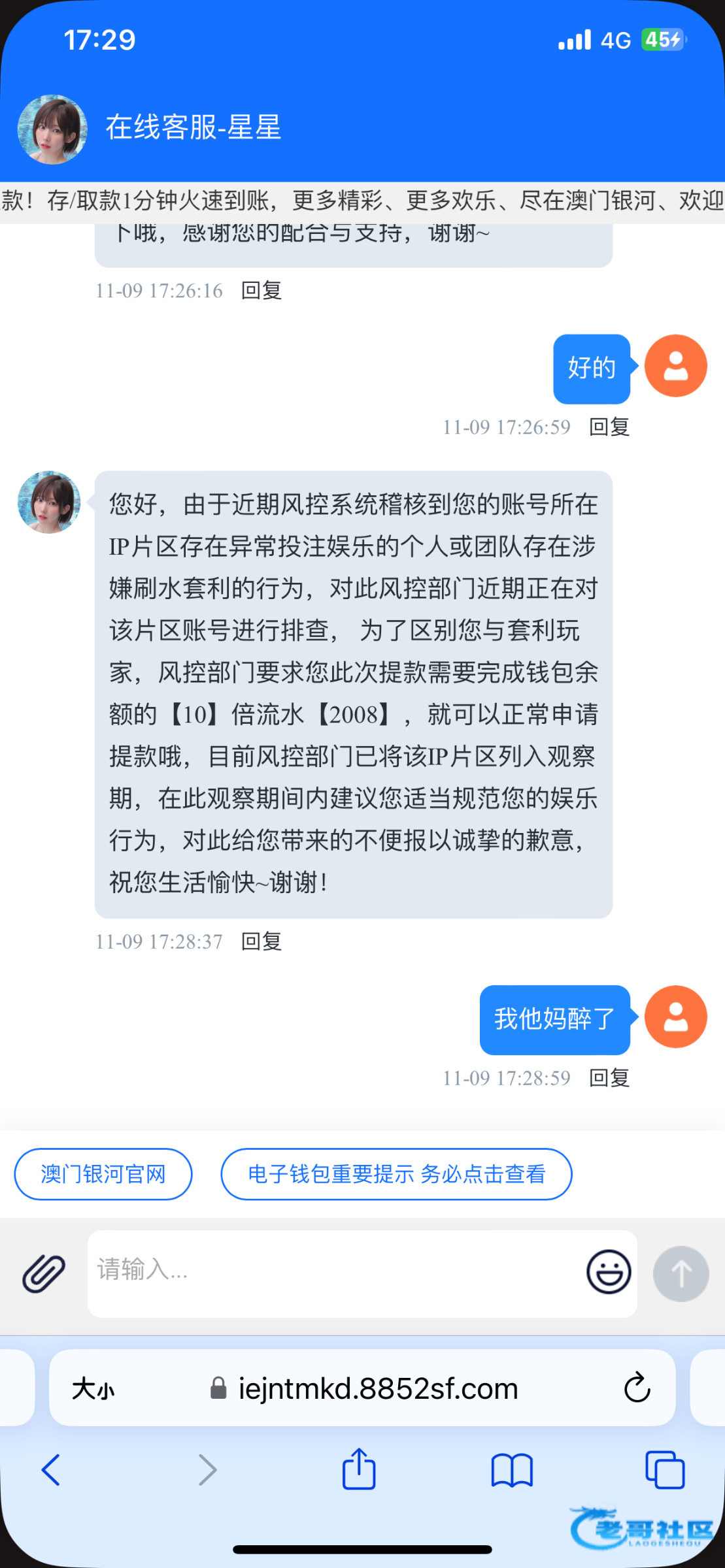This screenshot has width=725, height=1568.
Task: Reply to the 我他妈醉了 message
Action: (x=609, y=1078)
